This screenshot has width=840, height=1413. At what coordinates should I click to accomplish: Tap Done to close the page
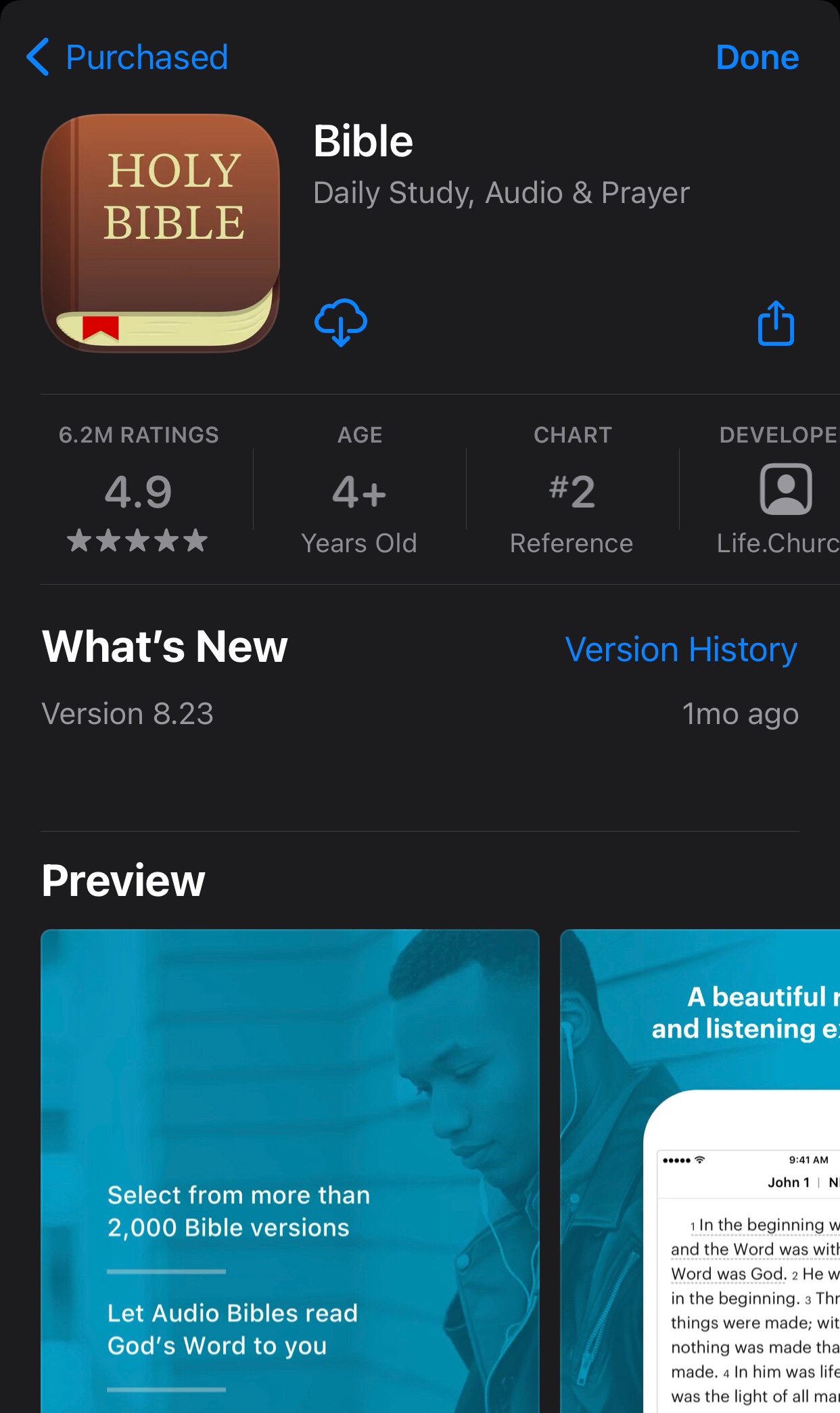pyautogui.click(x=757, y=58)
